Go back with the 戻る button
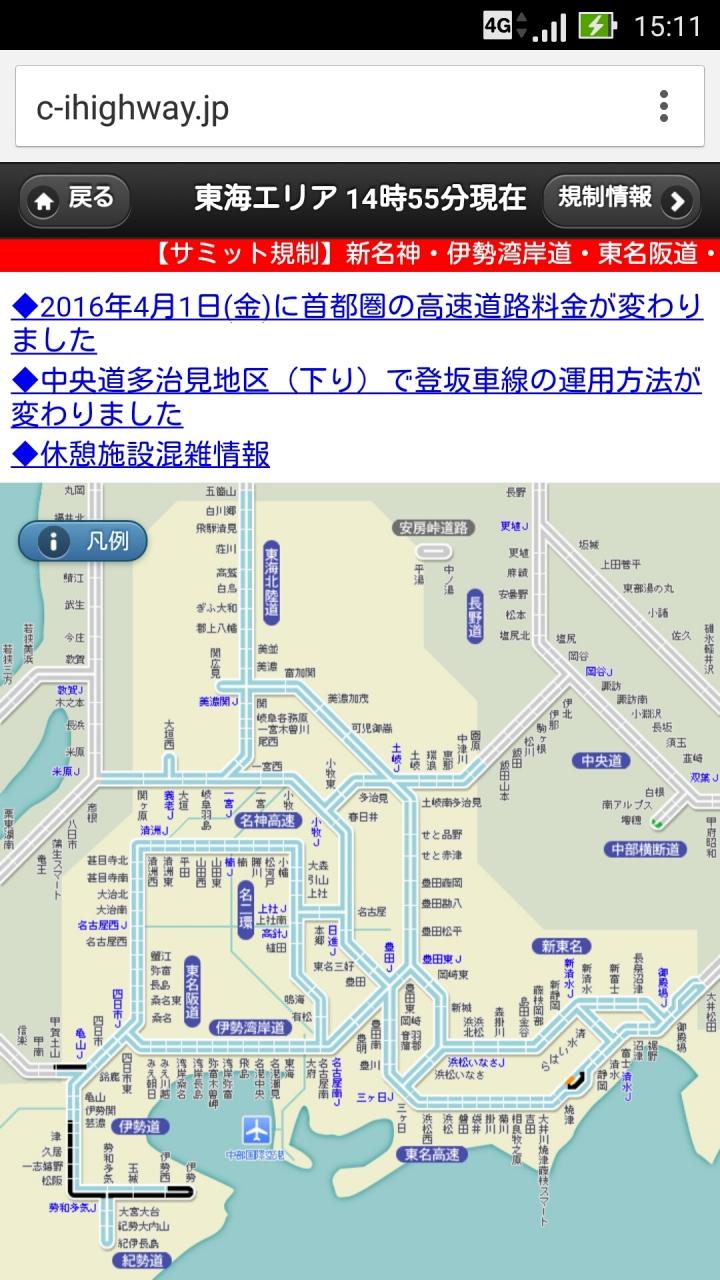 [x=75, y=199]
